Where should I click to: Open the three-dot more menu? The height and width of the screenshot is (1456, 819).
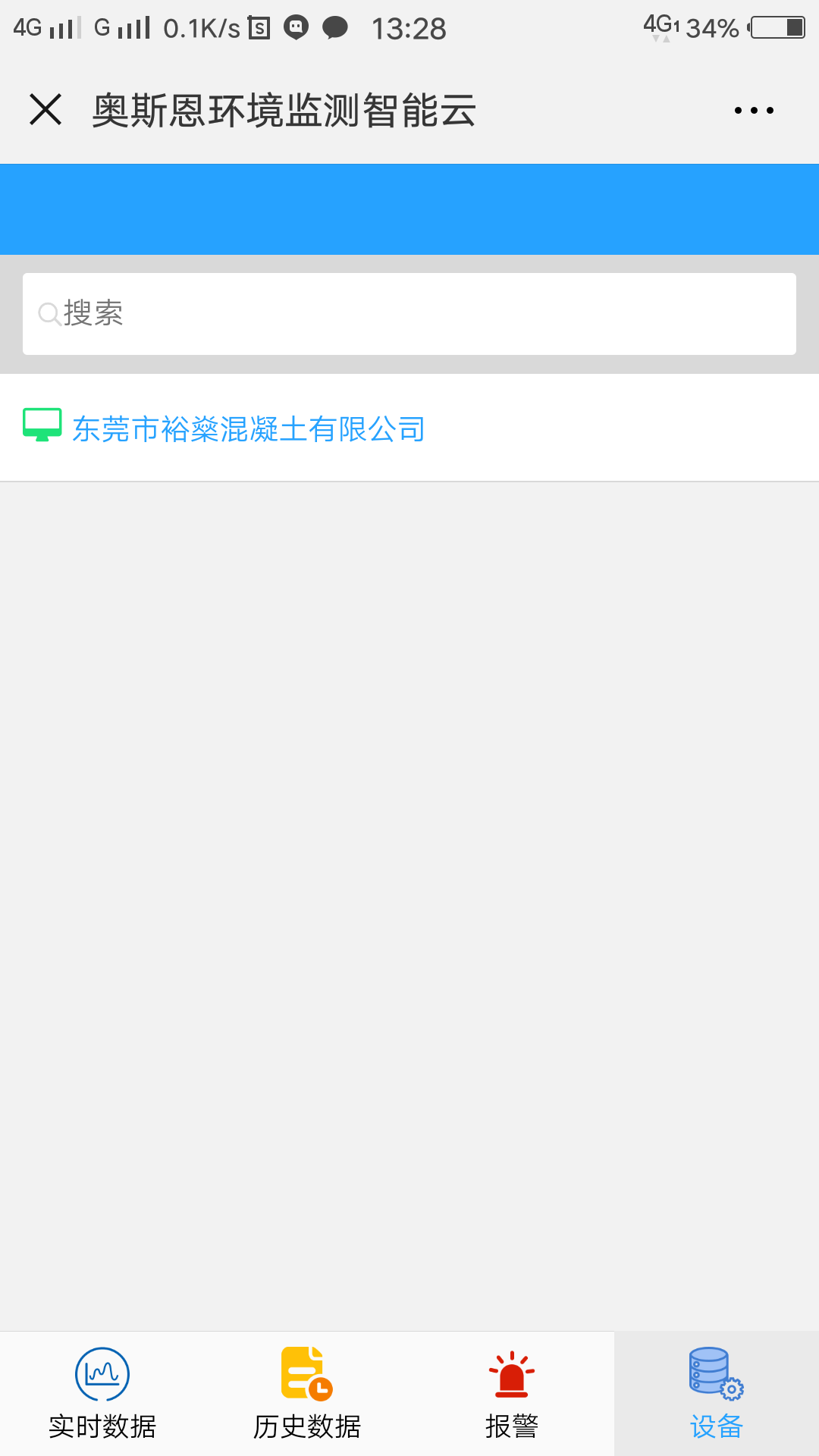pos(754,111)
